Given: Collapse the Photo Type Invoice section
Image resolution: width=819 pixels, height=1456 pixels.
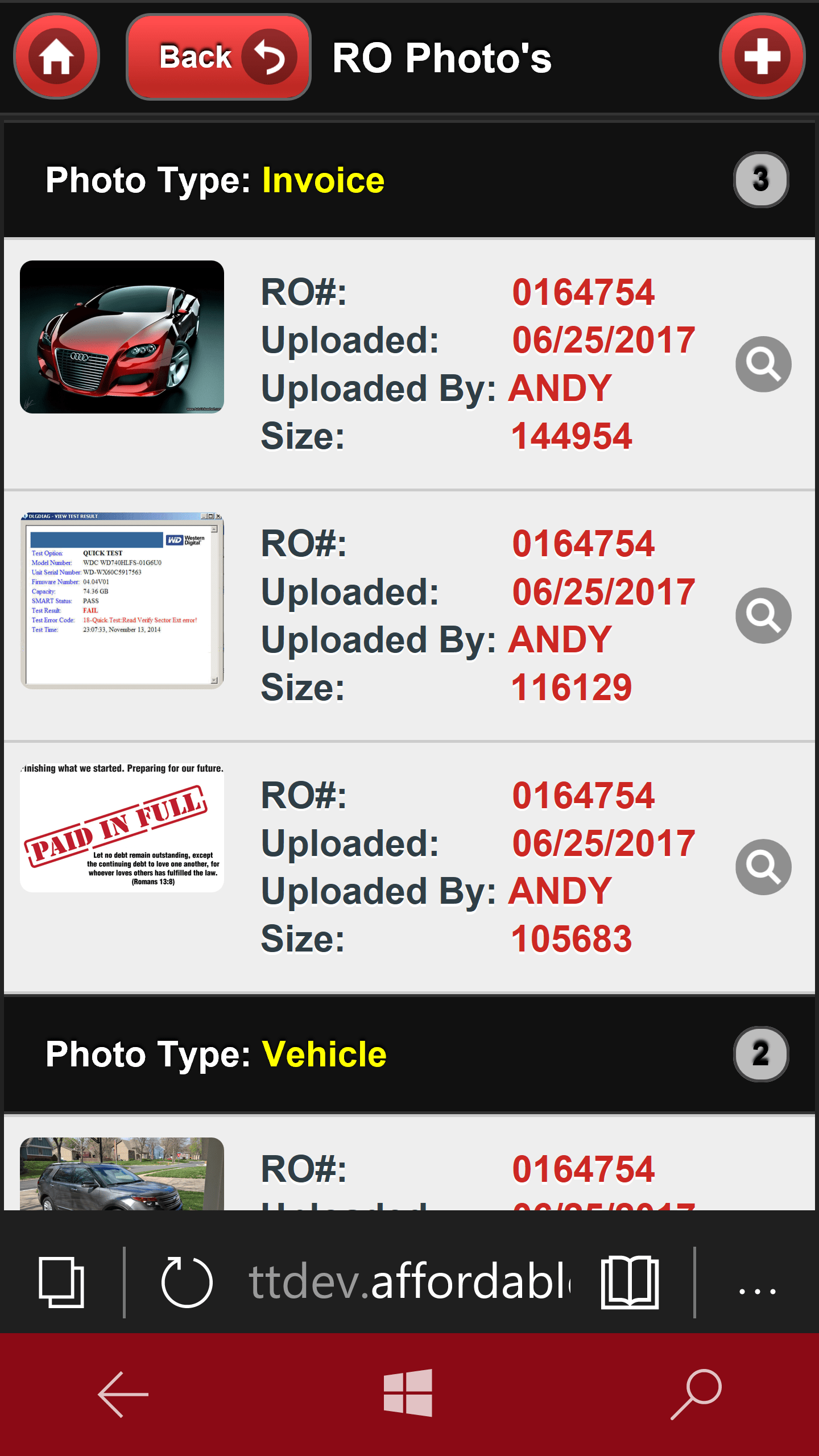Looking at the screenshot, I should pyautogui.click(x=409, y=180).
